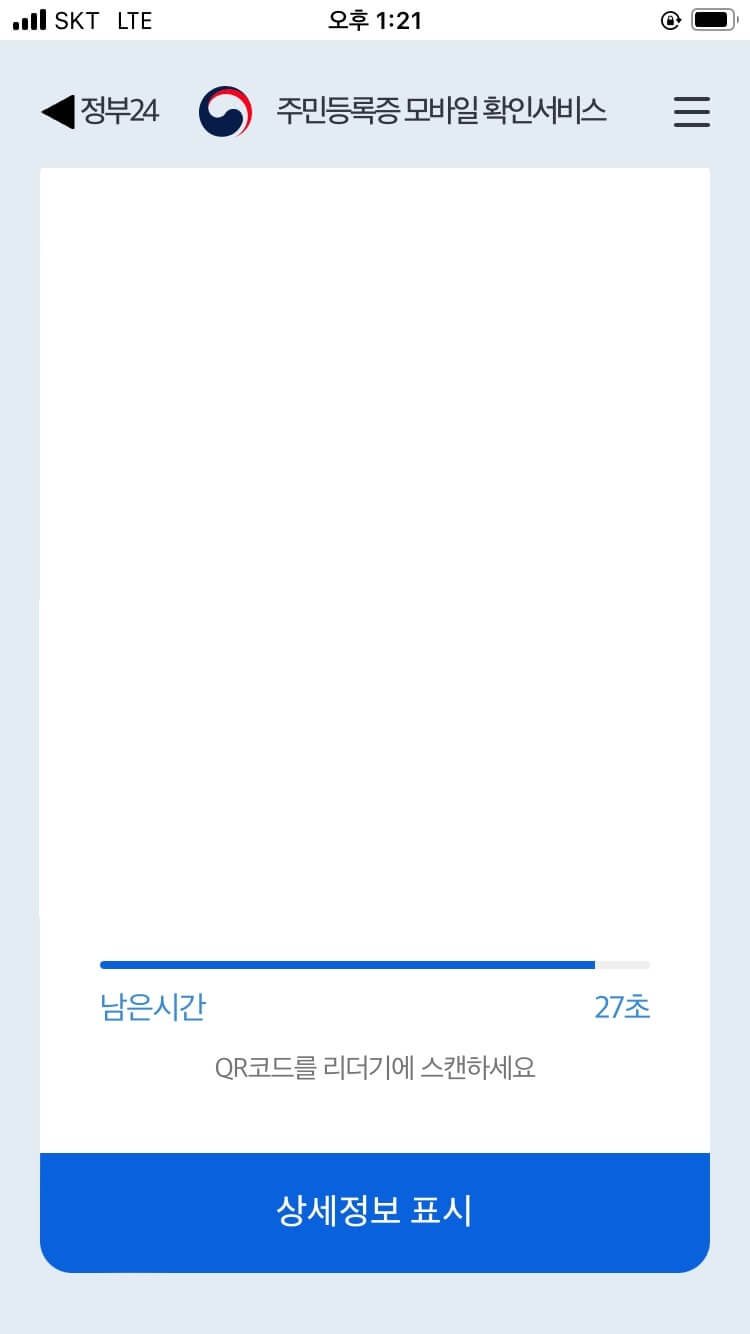Image resolution: width=750 pixels, height=1334 pixels.
Task: Tap the 남은시간 label
Action: 152,1008
